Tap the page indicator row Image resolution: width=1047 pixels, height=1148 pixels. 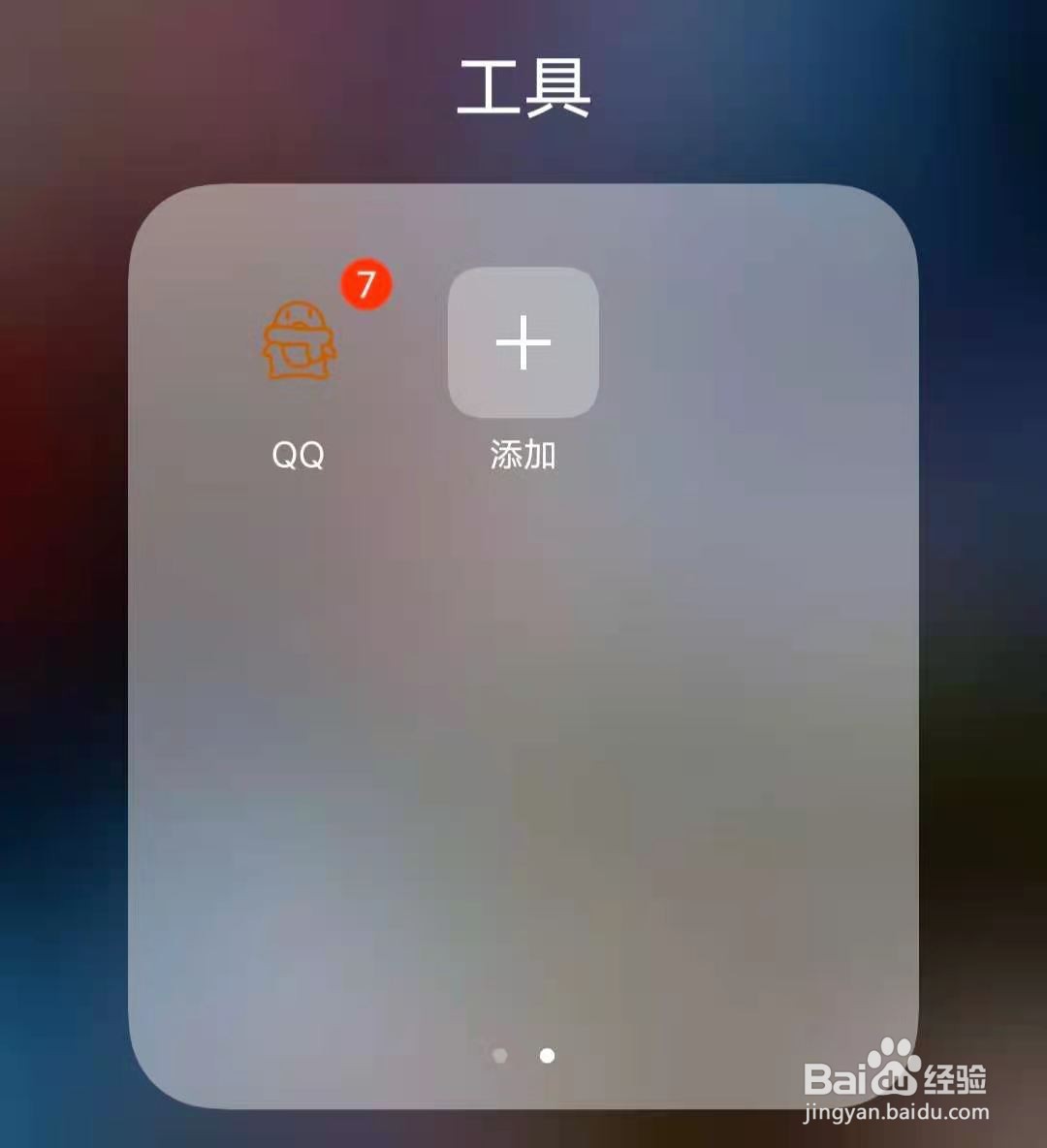(x=523, y=1057)
